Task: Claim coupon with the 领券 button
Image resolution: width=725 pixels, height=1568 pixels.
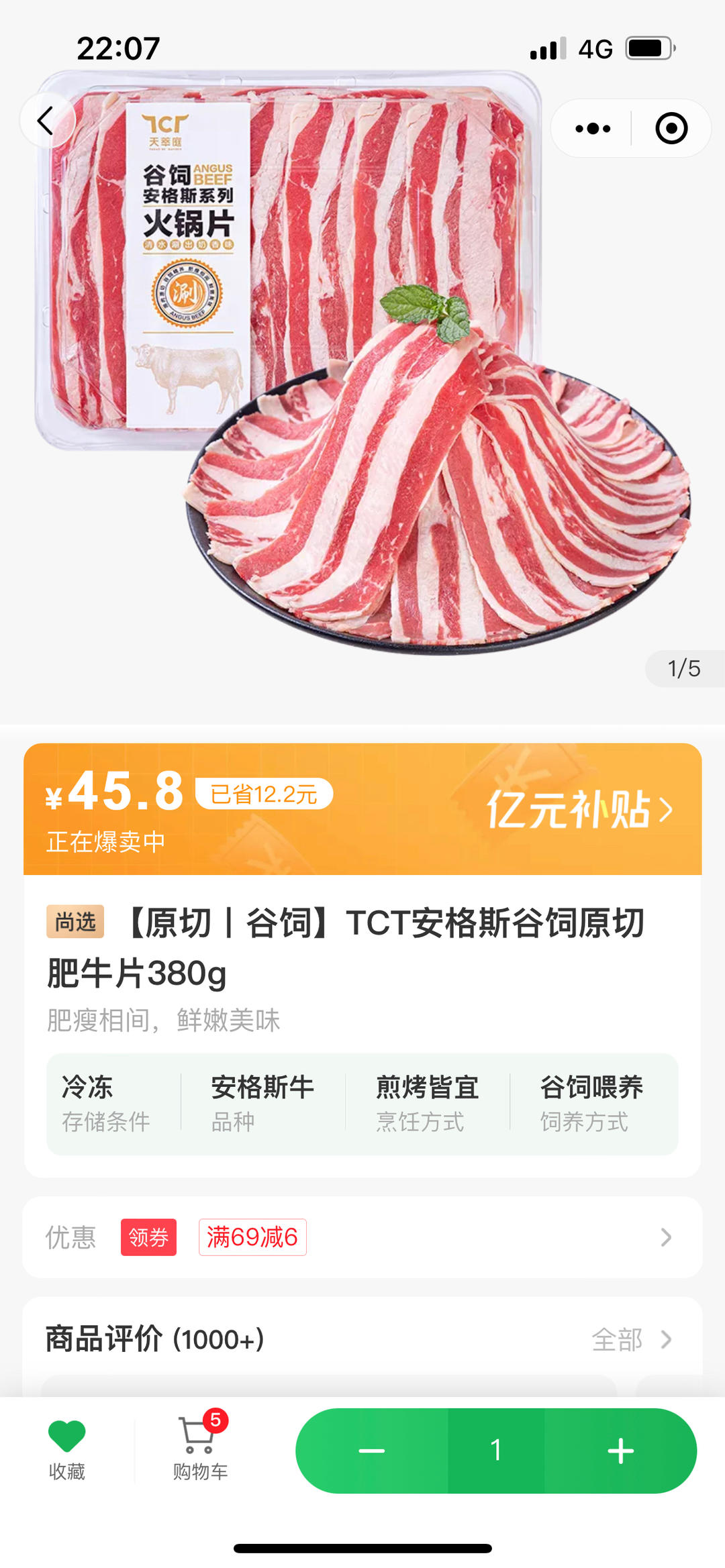Action: pos(148,1237)
